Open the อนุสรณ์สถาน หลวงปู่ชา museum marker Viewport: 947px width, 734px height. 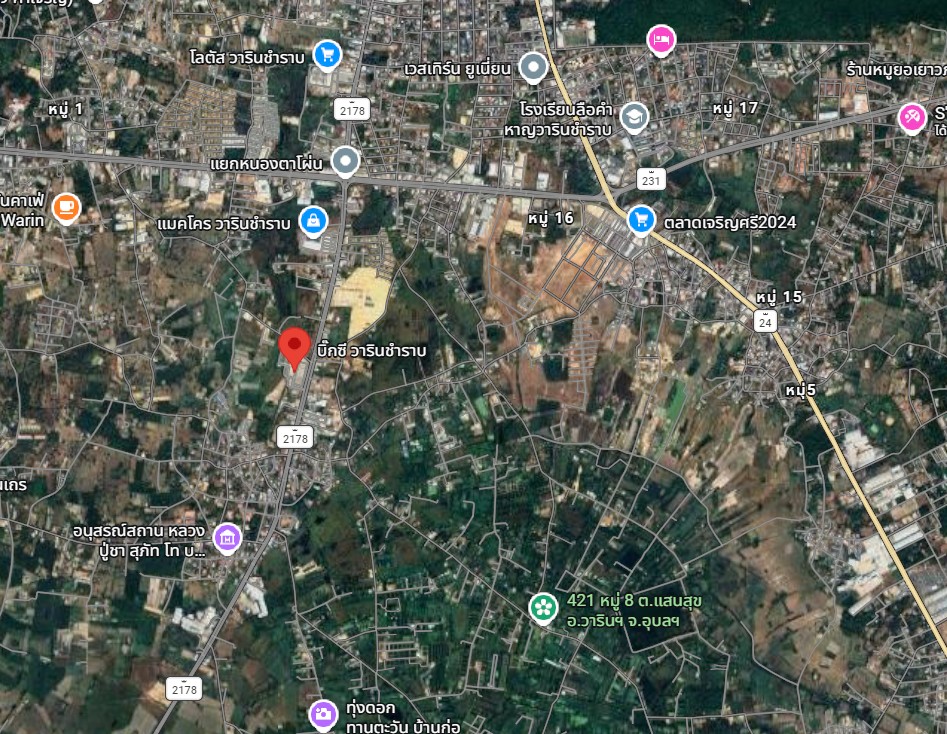coord(228,538)
